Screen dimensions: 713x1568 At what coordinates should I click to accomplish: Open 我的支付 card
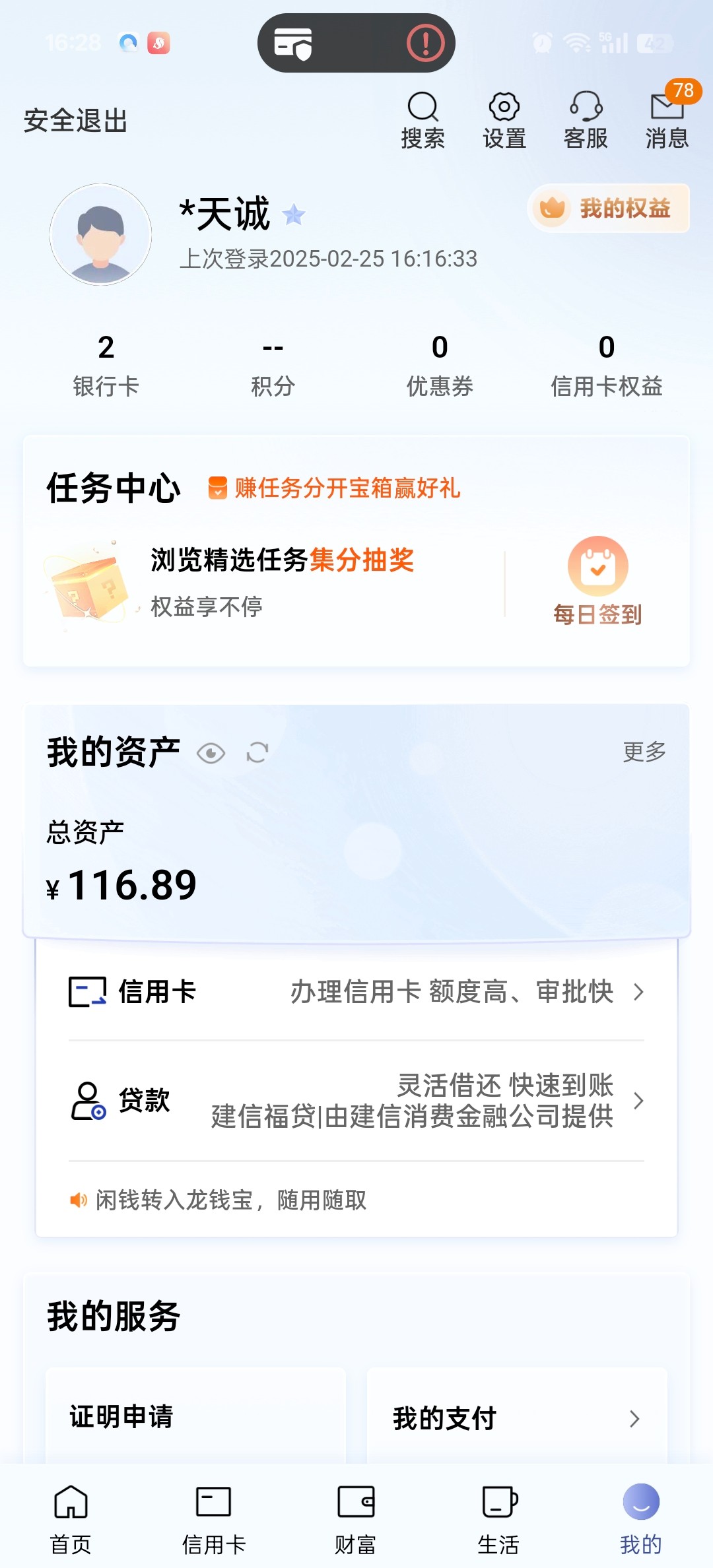(517, 1418)
